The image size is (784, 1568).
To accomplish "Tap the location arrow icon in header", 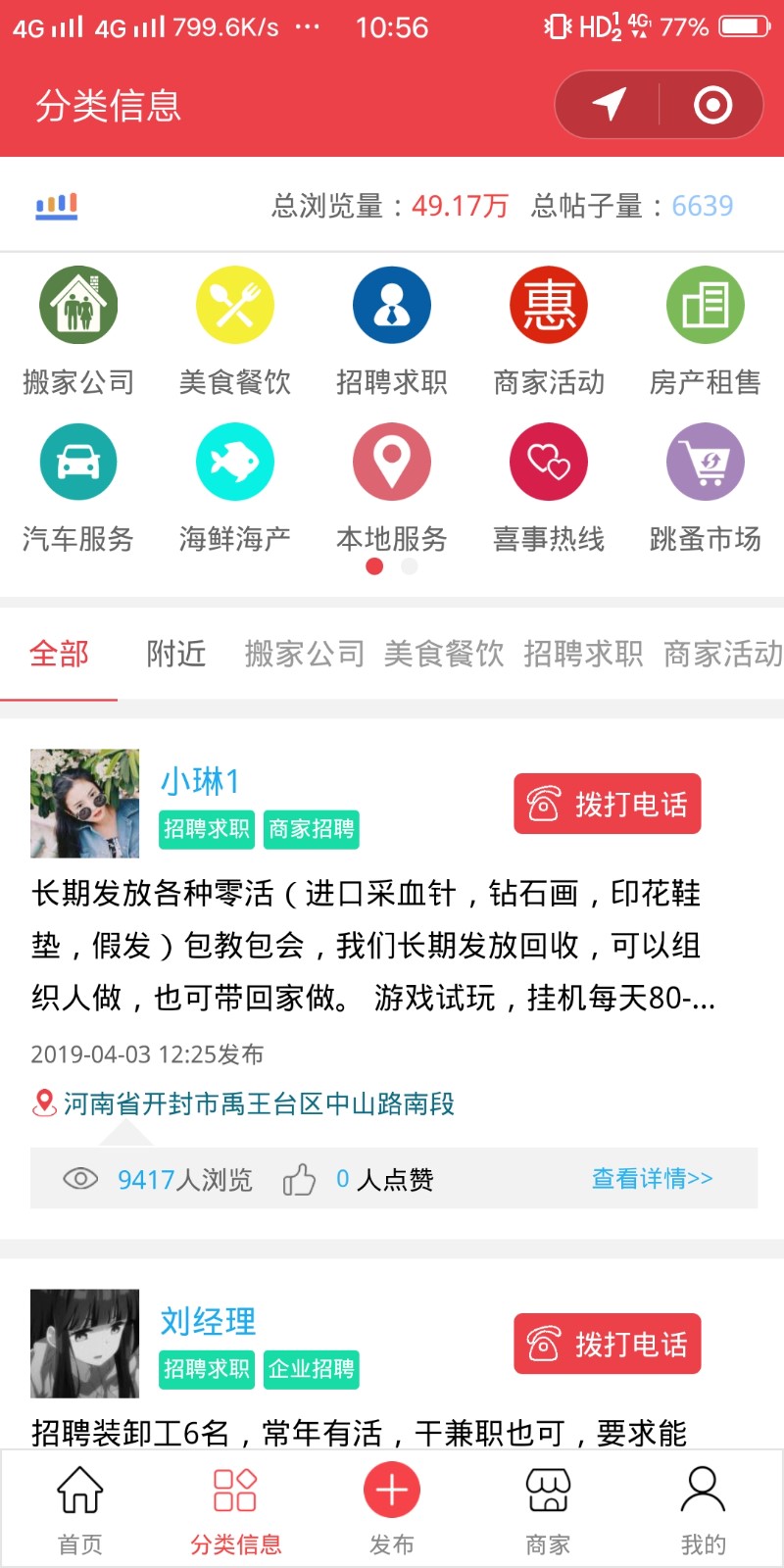I will [609, 105].
